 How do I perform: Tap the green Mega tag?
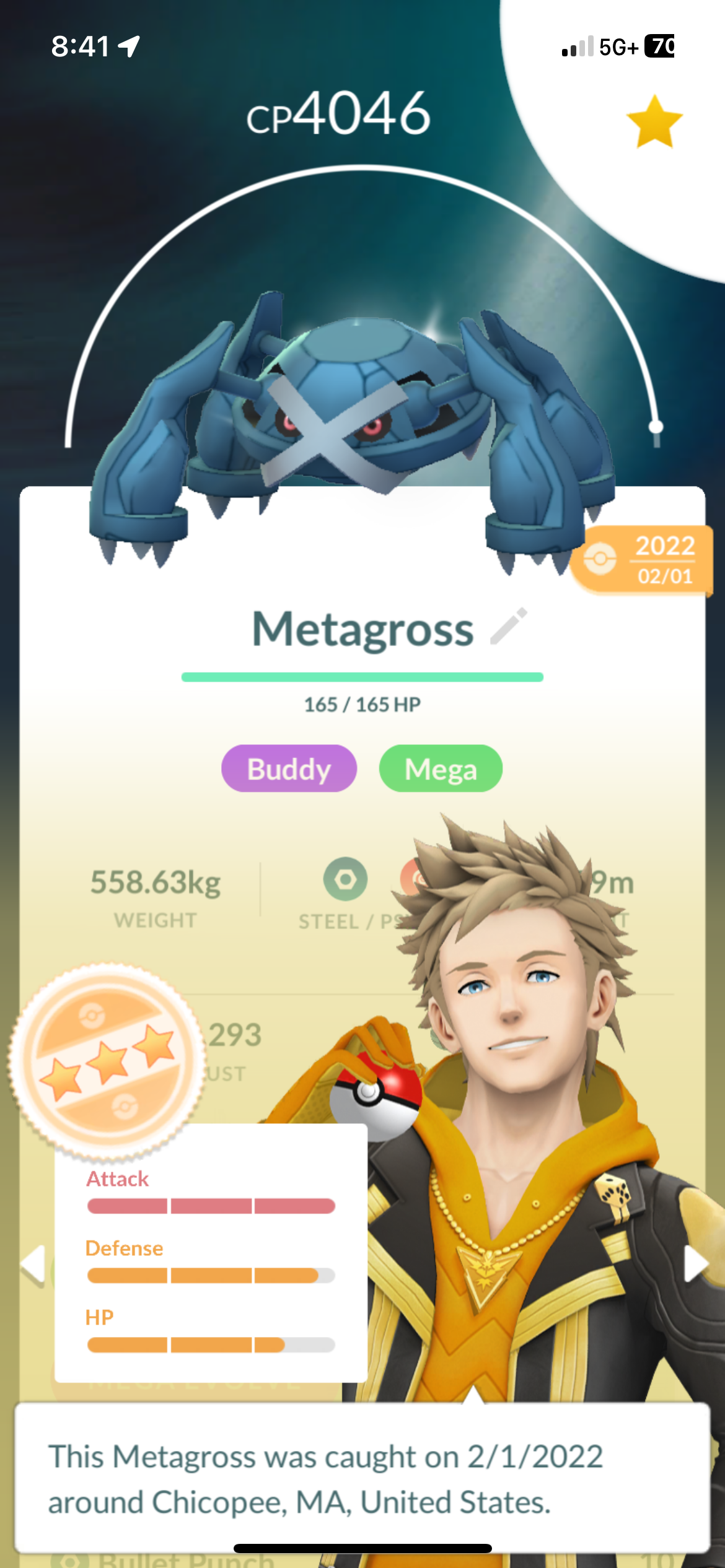(x=441, y=769)
